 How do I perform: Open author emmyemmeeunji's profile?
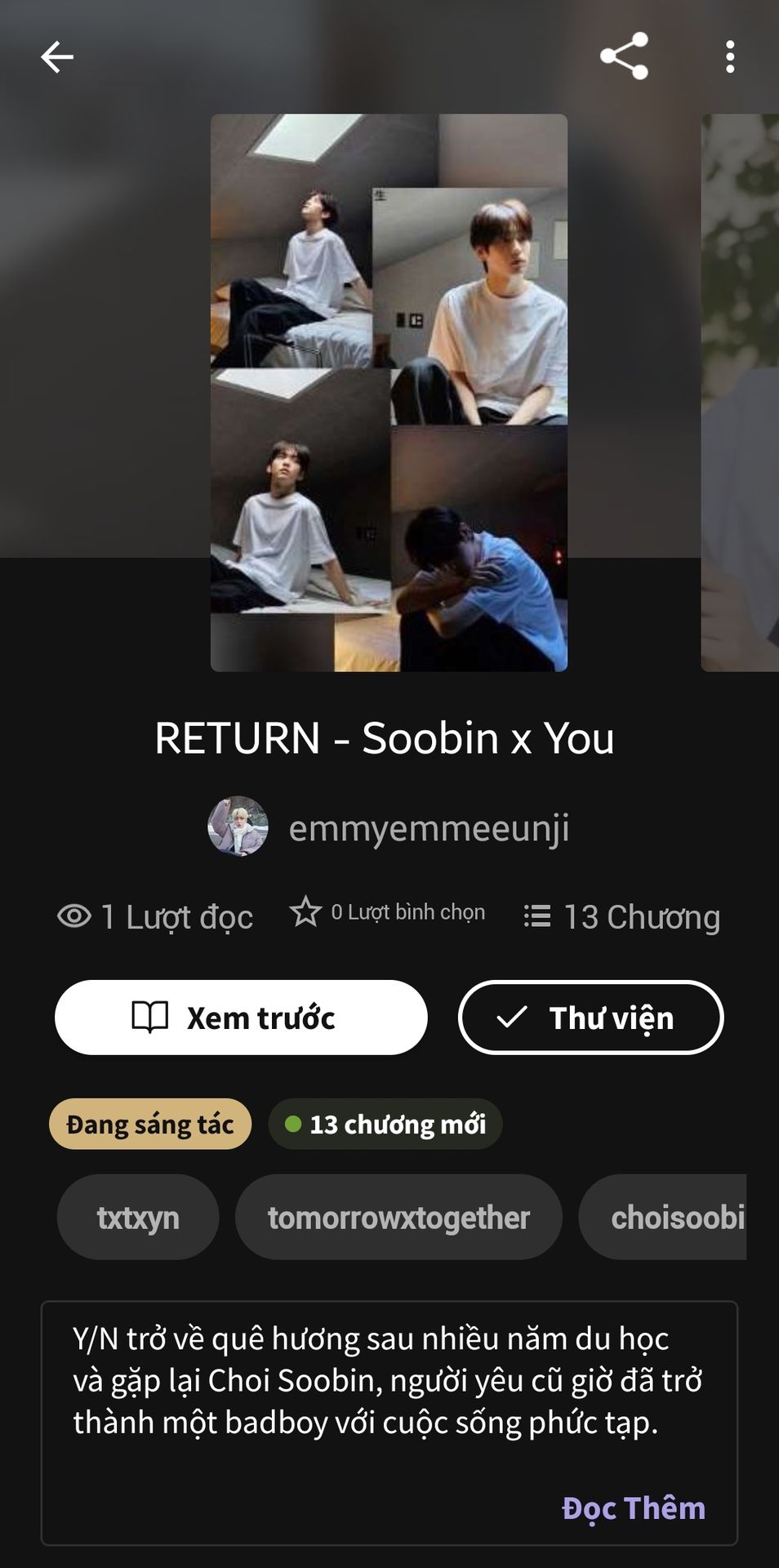tap(389, 827)
